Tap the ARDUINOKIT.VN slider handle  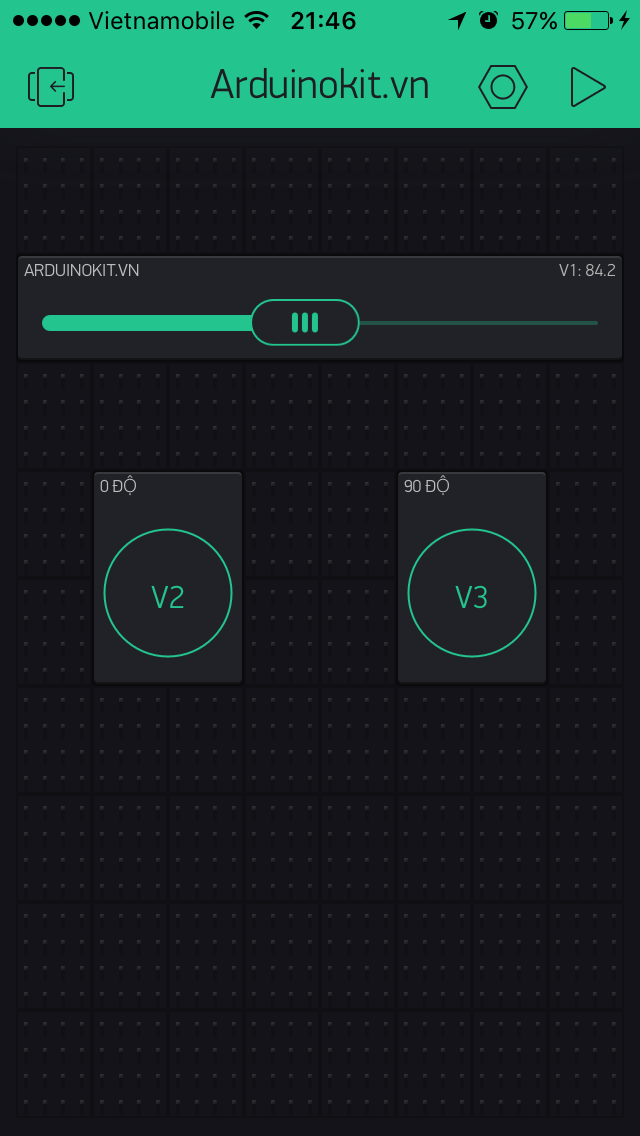[305, 322]
